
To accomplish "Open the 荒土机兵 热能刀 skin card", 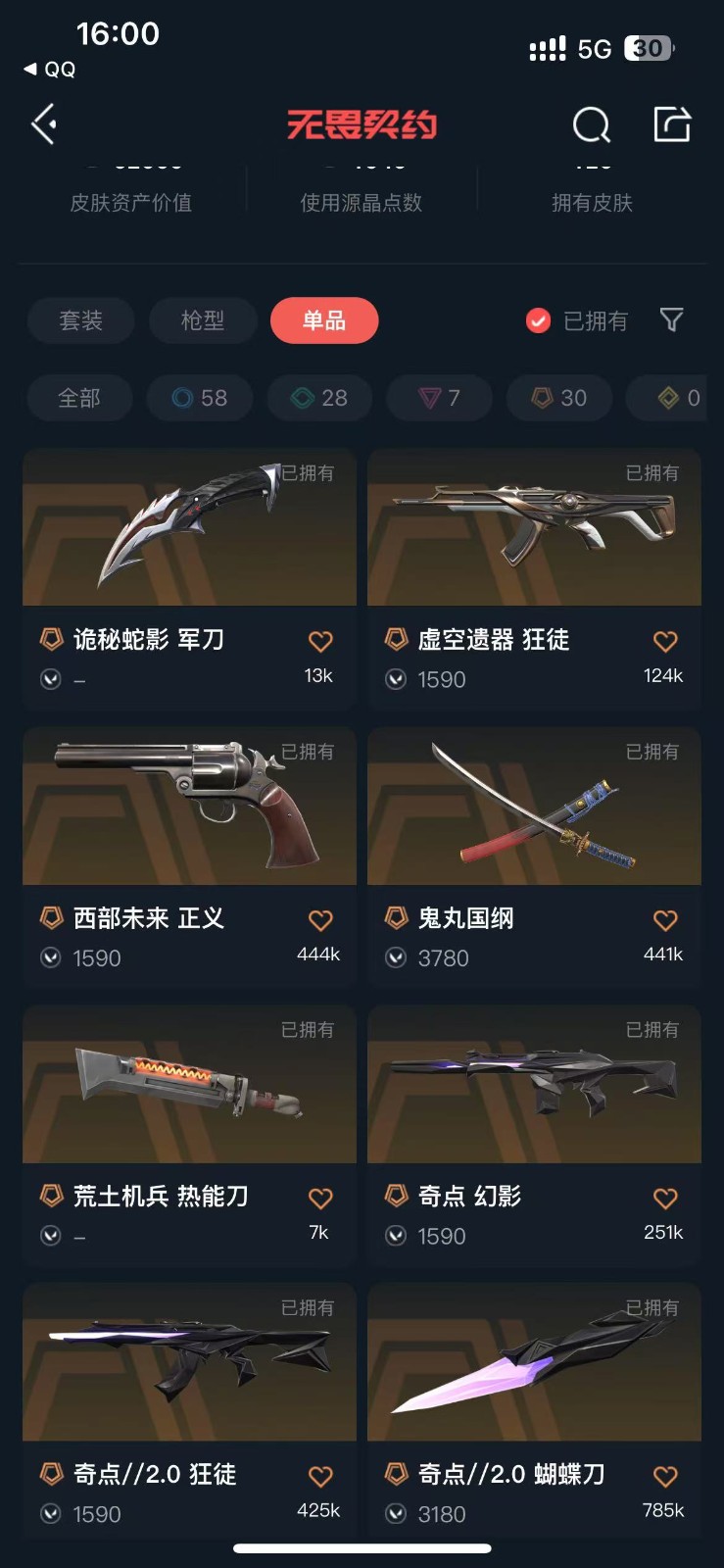I will tap(189, 1086).
